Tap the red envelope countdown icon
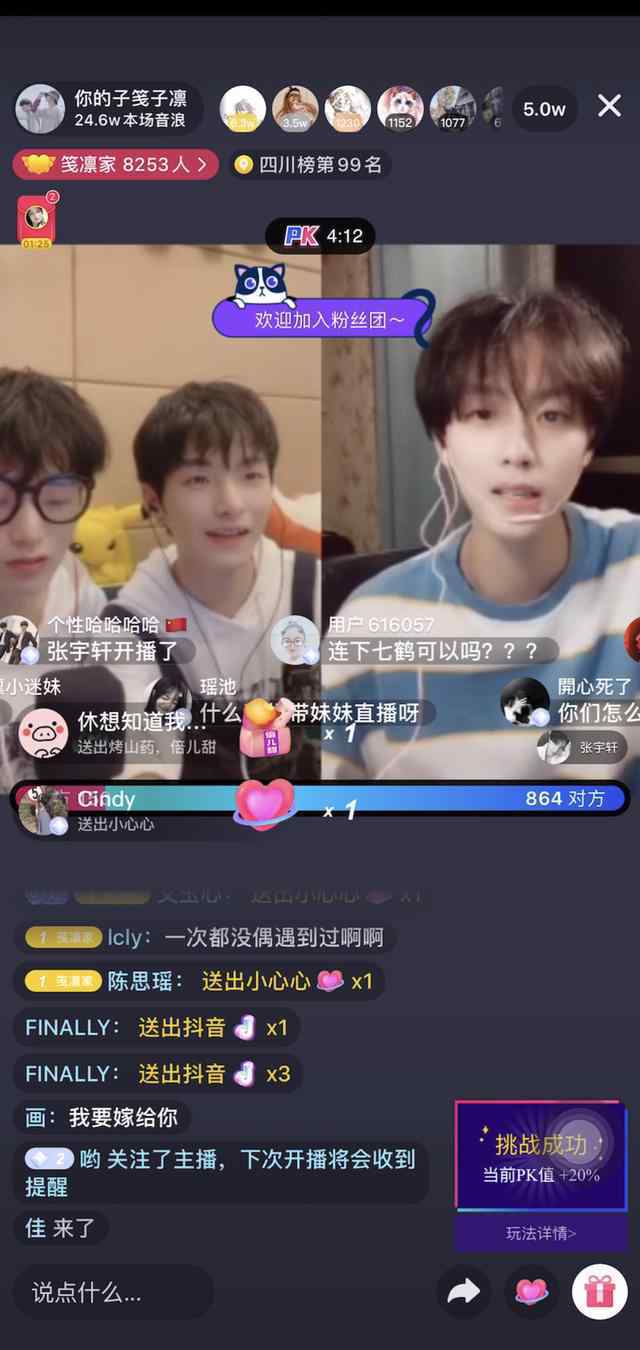The image size is (640, 1350). [x=36, y=219]
